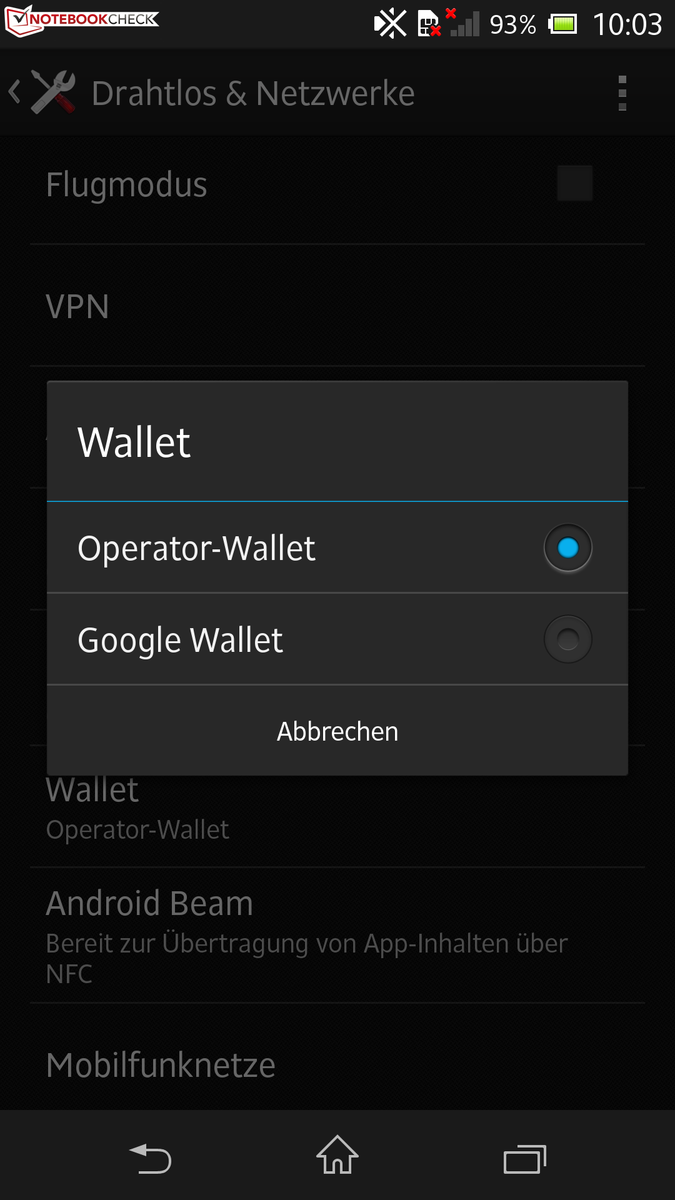The height and width of the screenshot is (1200, 675).
Task: Tap the system back button
Action: 151,1158
